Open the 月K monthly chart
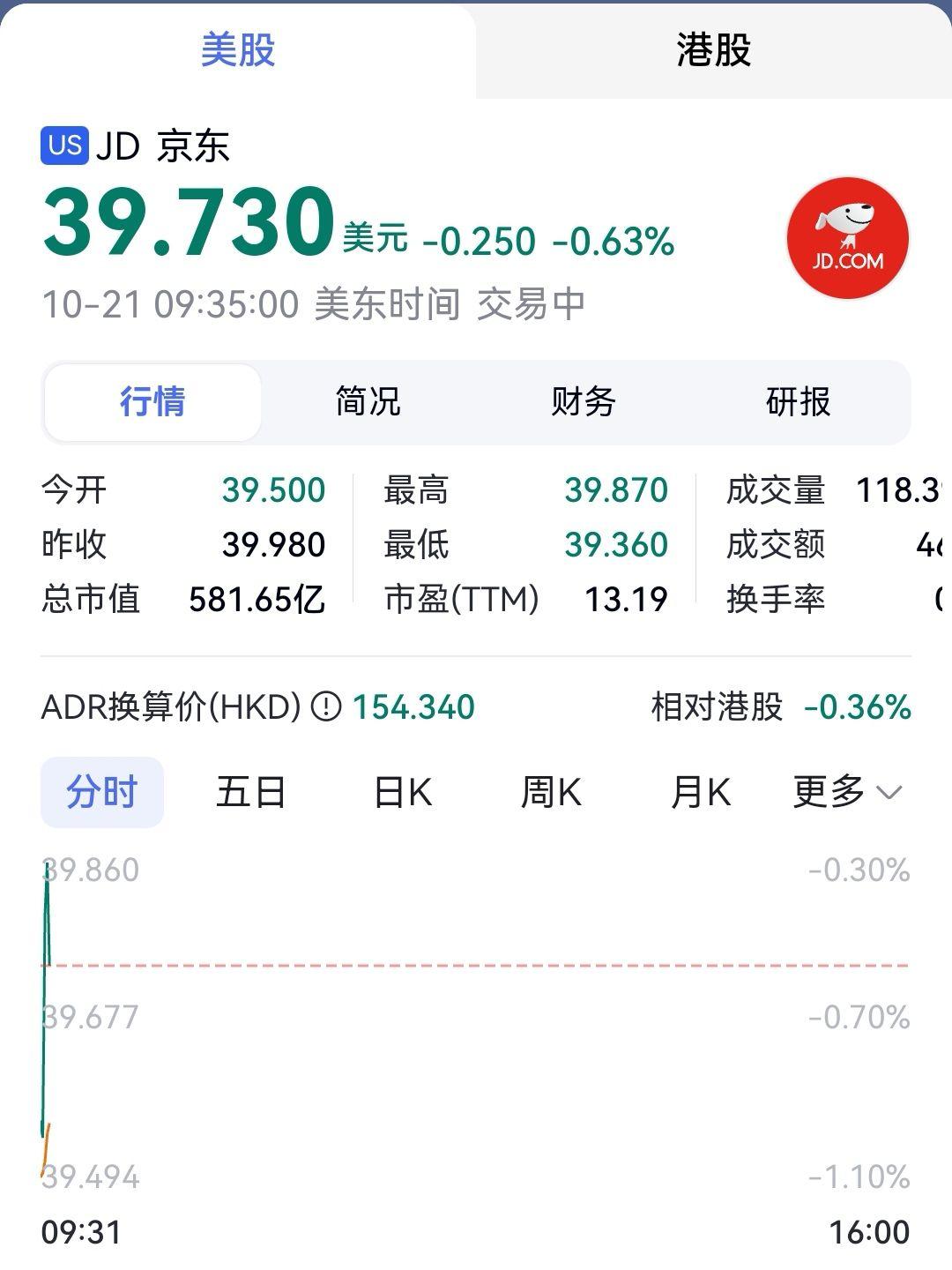Image resolution: width=952 pixels, height=1270 pixels. pyautogui.click(x=701, y=792)
